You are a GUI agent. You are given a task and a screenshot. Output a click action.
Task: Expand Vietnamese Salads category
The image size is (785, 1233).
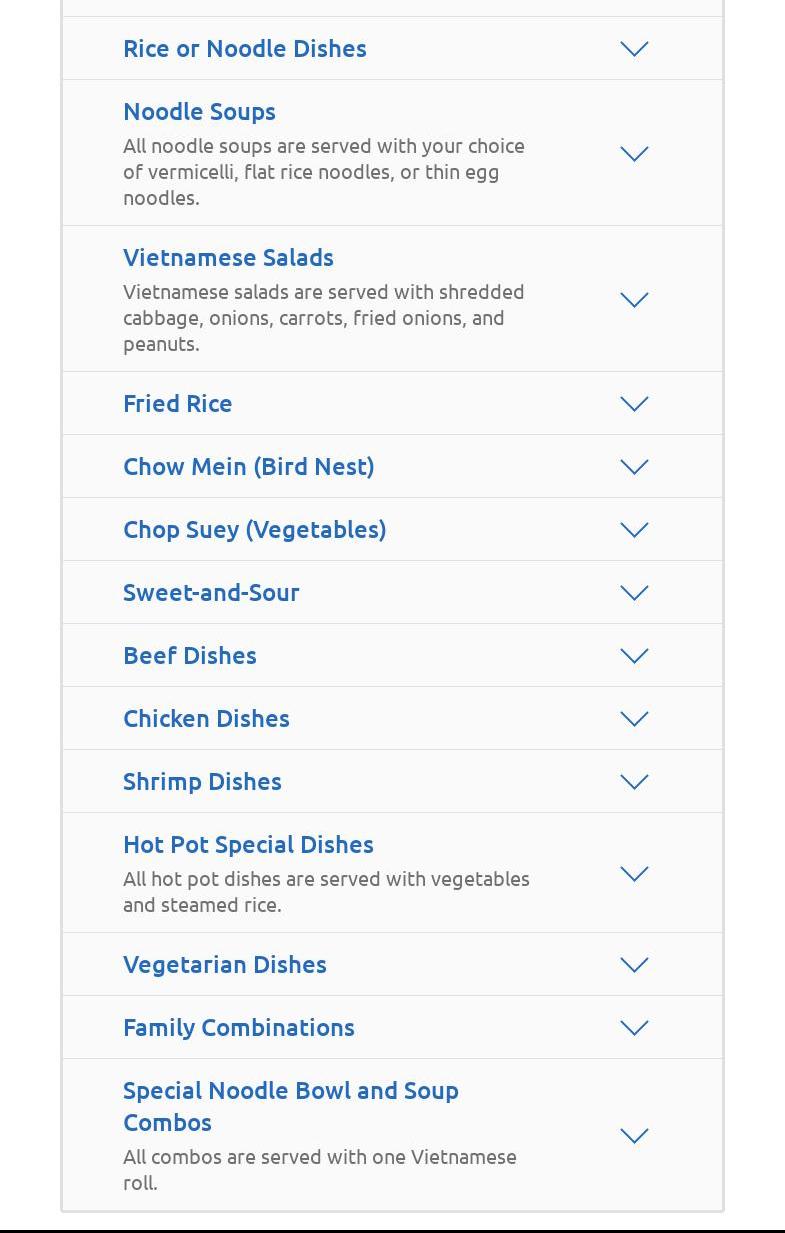[x=634, y=300]
